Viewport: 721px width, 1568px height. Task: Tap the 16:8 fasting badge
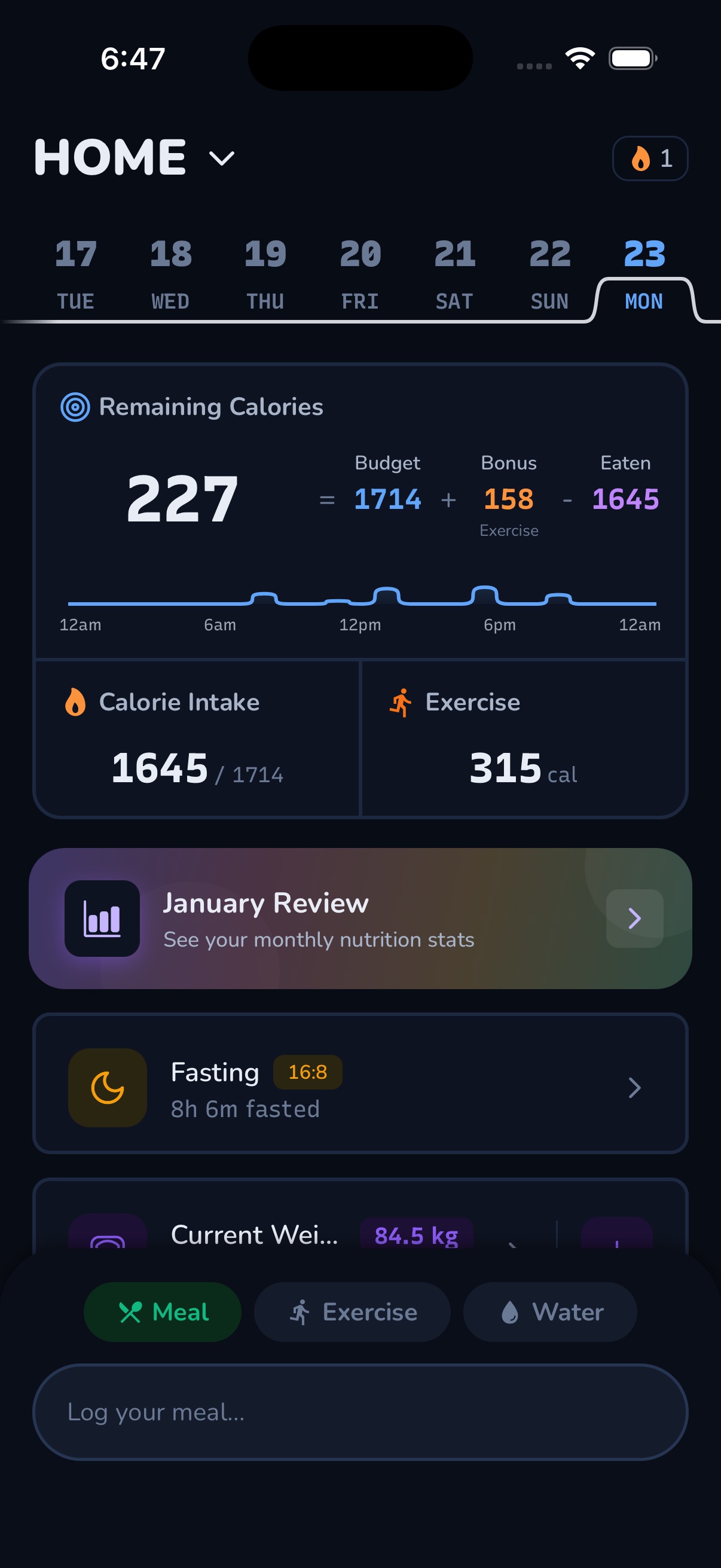(x=307, y=1072)
